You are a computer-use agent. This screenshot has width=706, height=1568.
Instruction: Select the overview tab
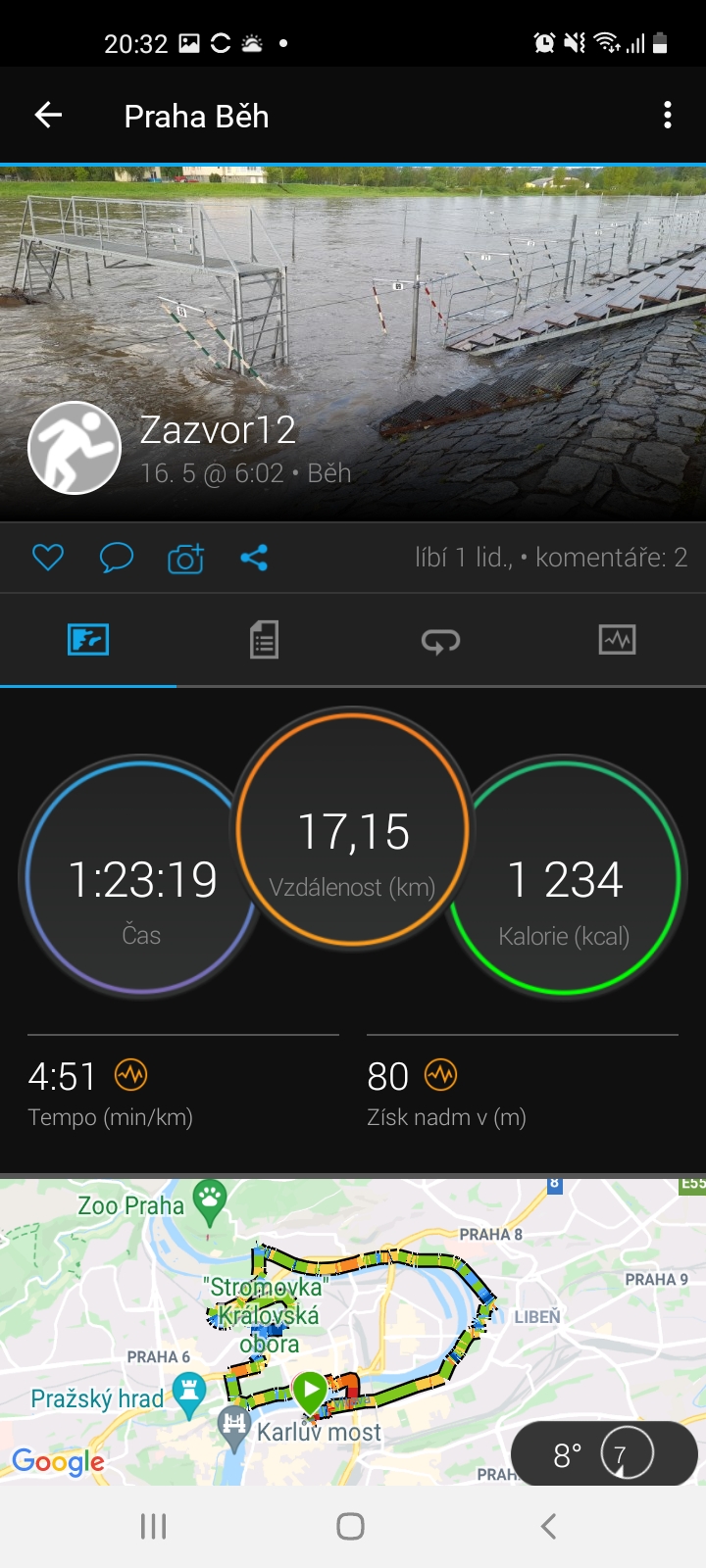[x=88, y=641]
